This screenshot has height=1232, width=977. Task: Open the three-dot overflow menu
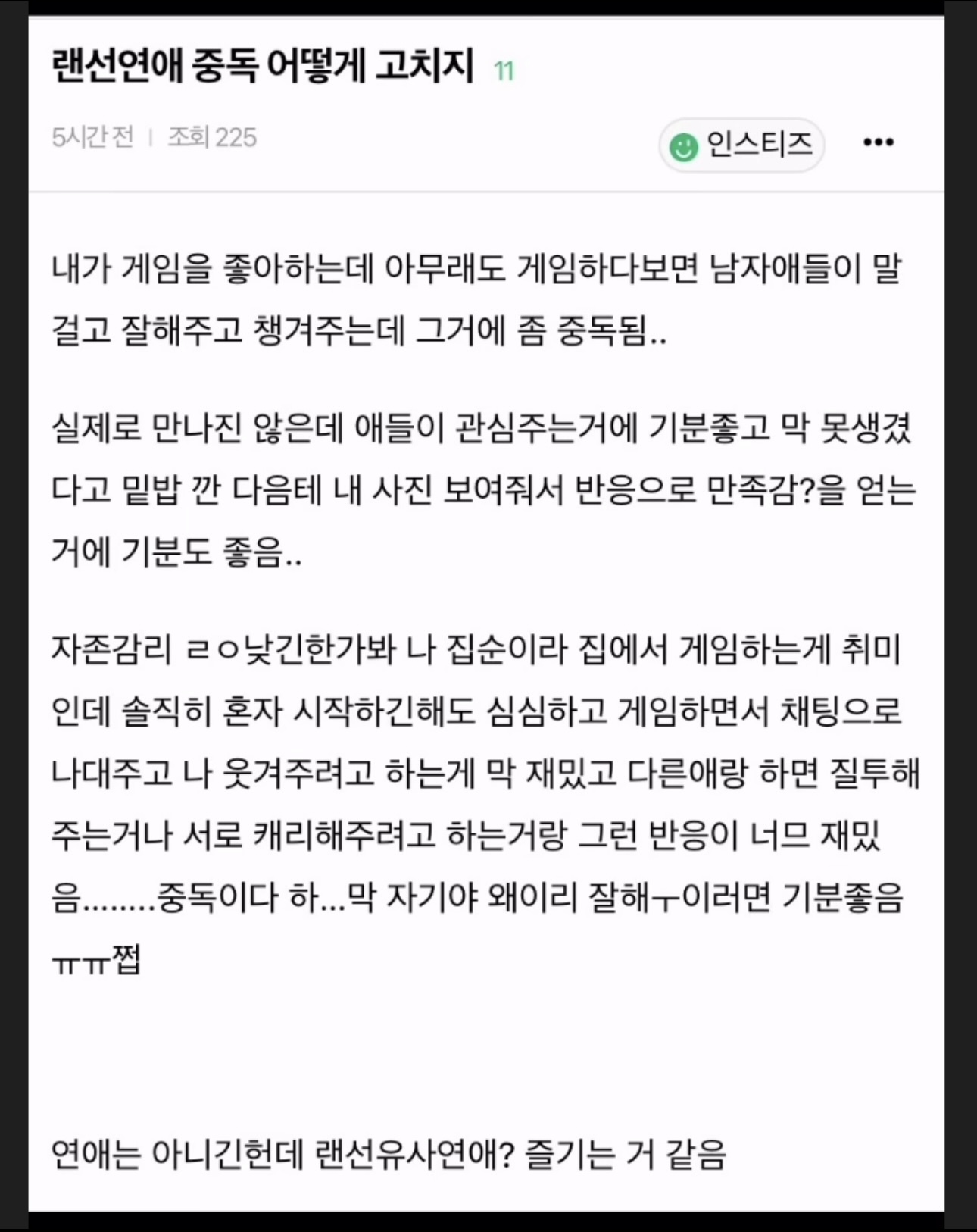pos(878,142)
